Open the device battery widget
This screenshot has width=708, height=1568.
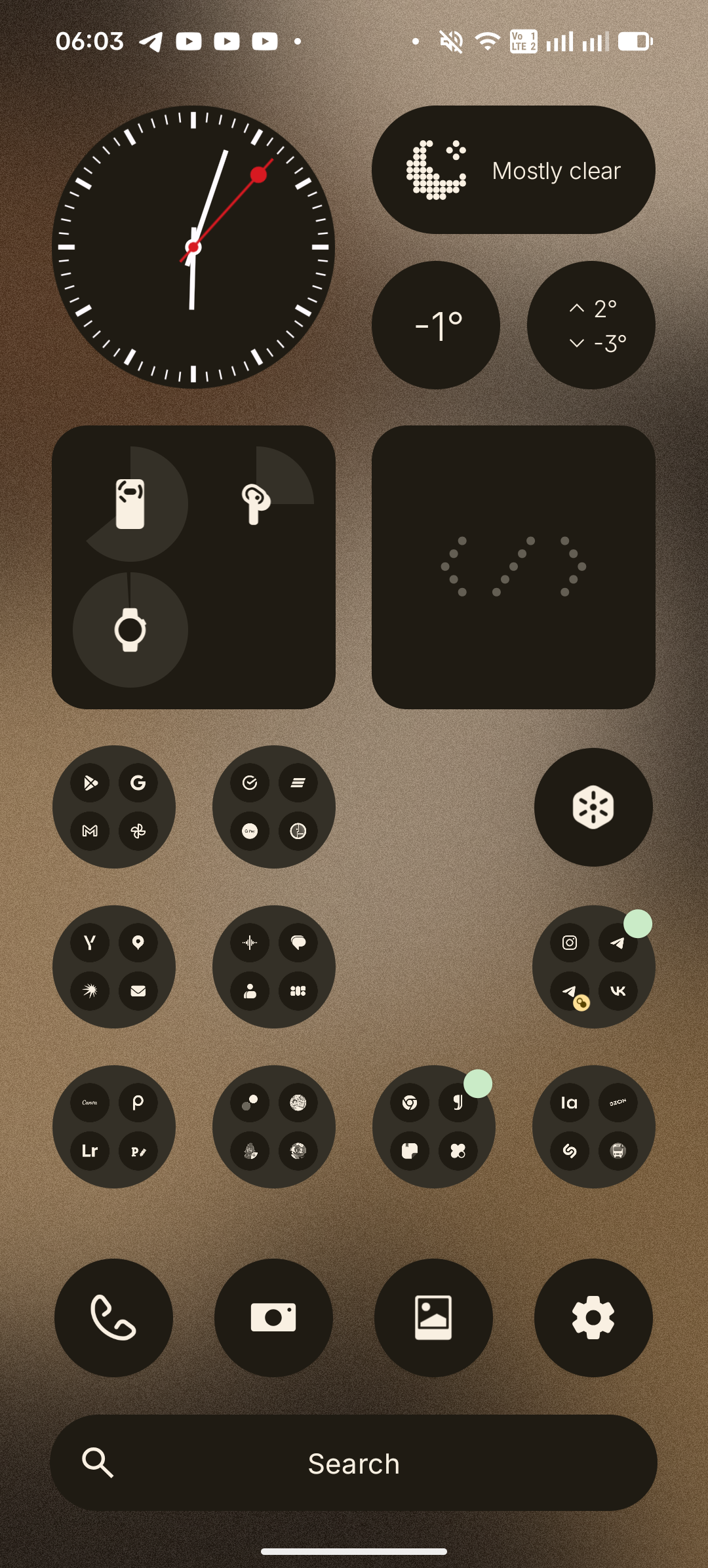click(193, 567)
